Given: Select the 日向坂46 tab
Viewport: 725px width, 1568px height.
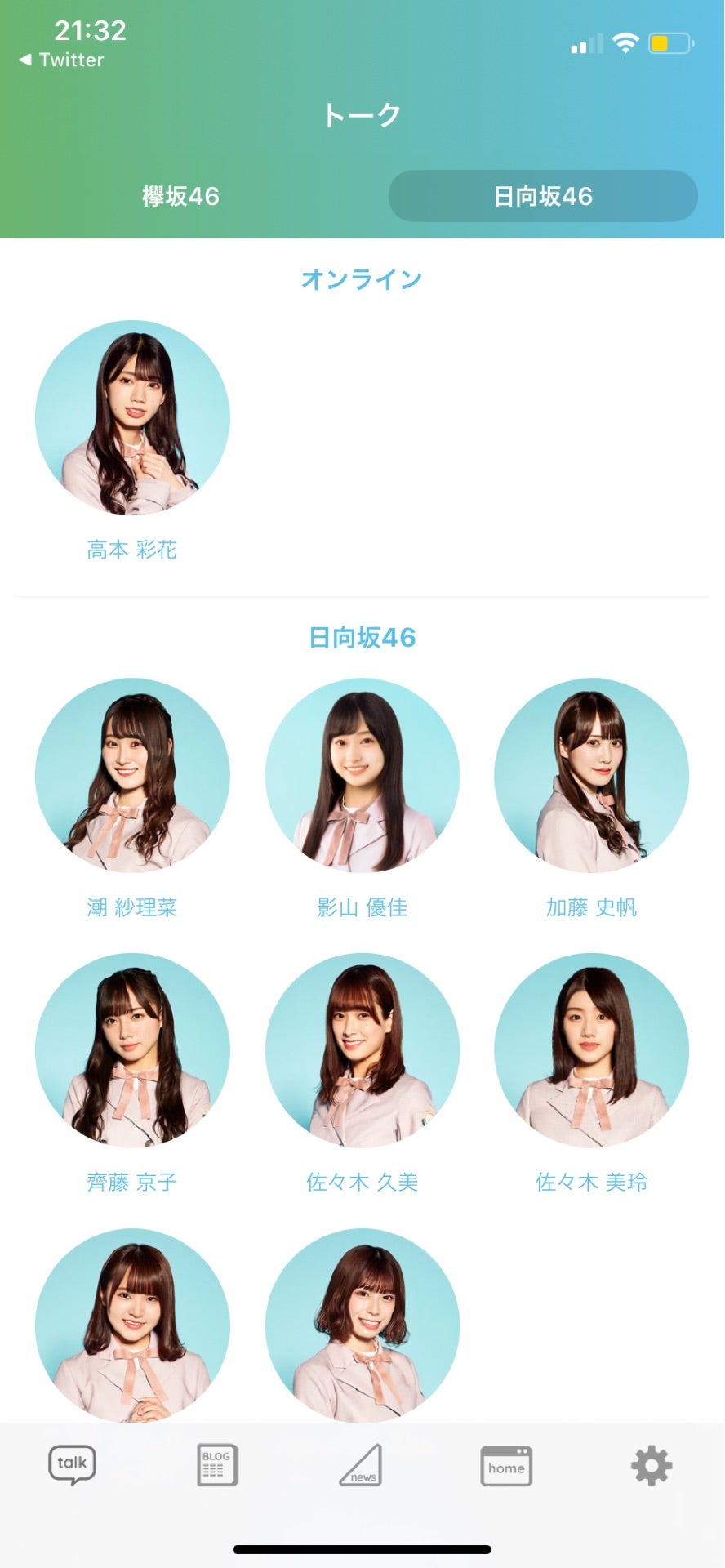Looking at the screenshot, I should point(542,196).
